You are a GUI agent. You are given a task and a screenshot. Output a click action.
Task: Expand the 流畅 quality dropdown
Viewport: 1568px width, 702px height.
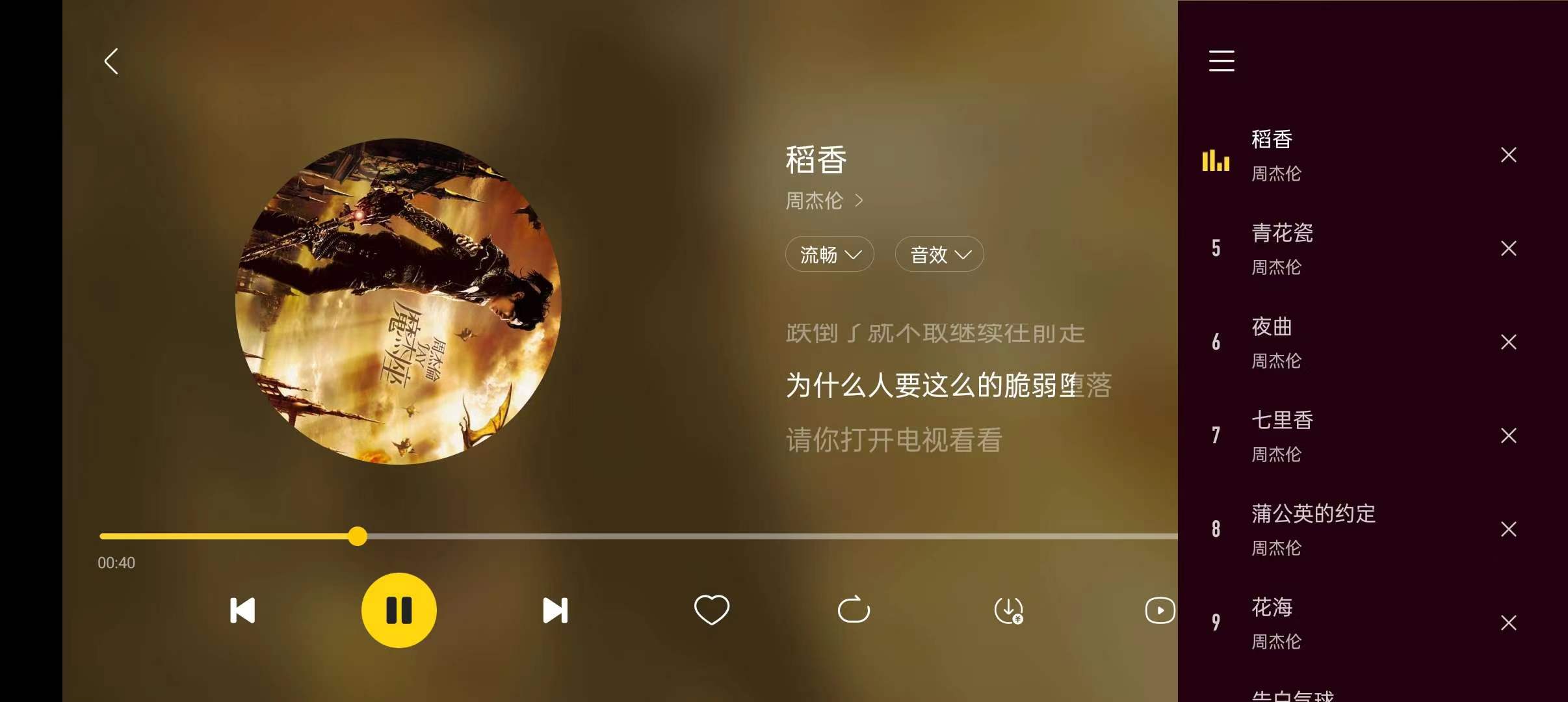coord(830,254)
